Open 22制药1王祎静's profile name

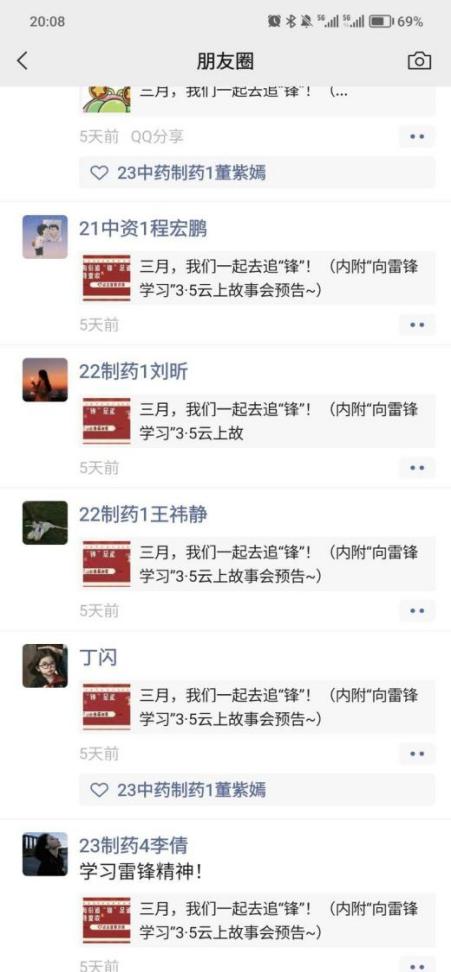(x=143, y=515)
